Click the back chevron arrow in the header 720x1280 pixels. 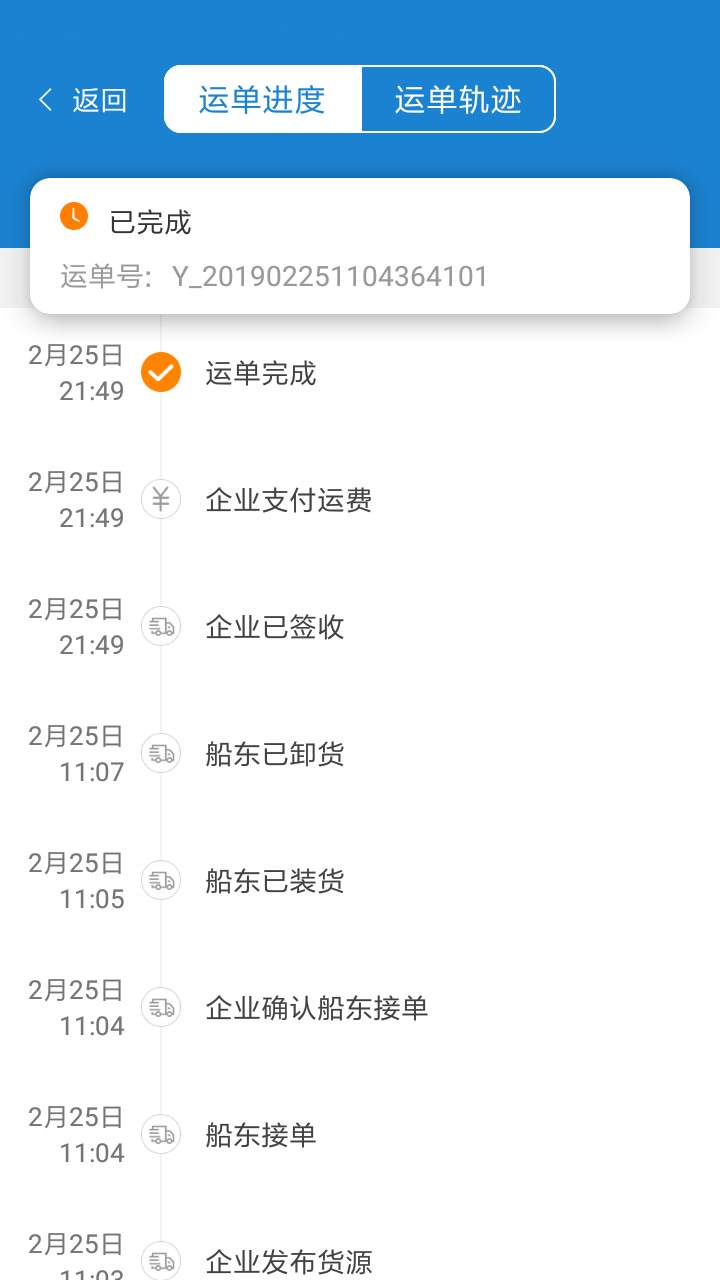44,99
